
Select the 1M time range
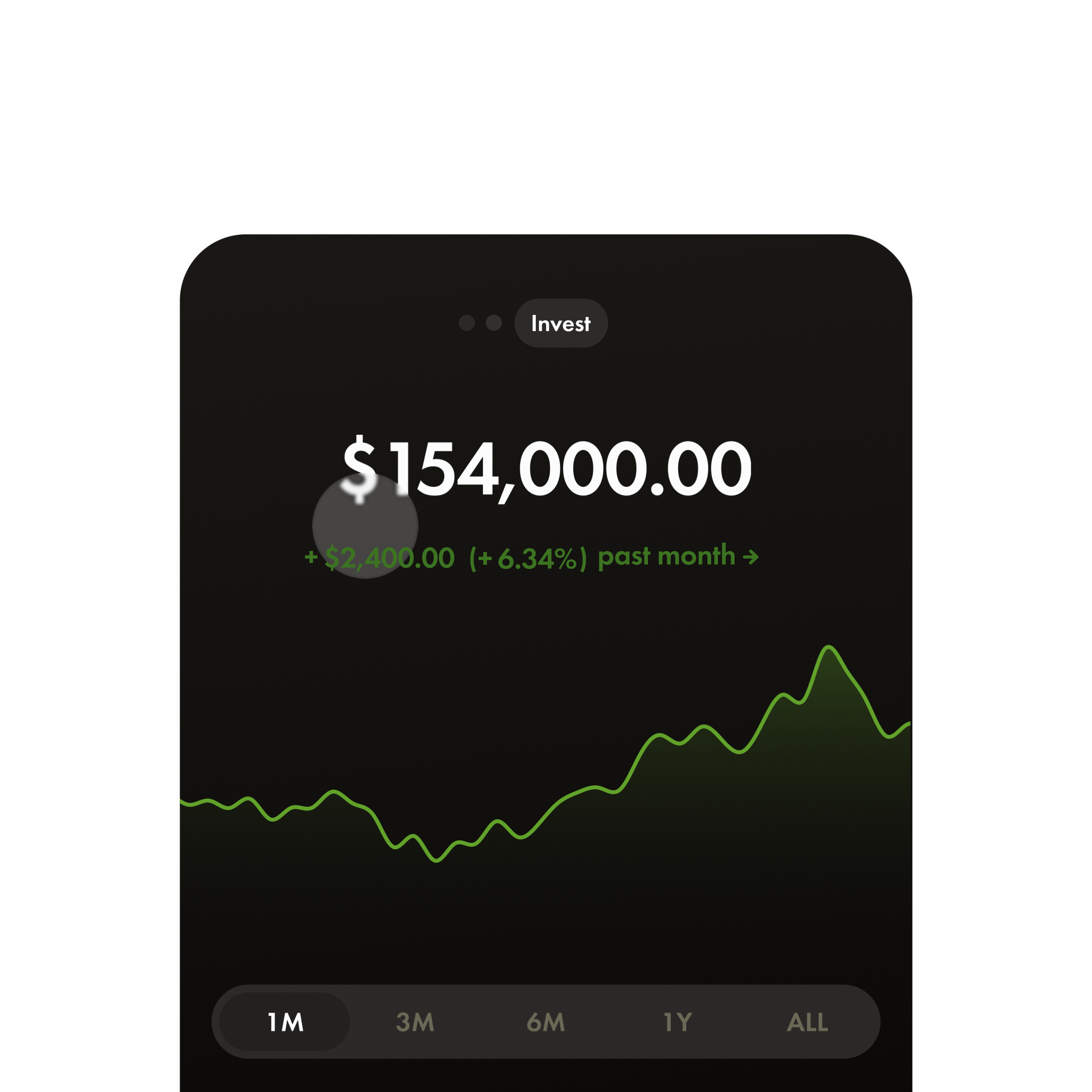point(285,1022)
